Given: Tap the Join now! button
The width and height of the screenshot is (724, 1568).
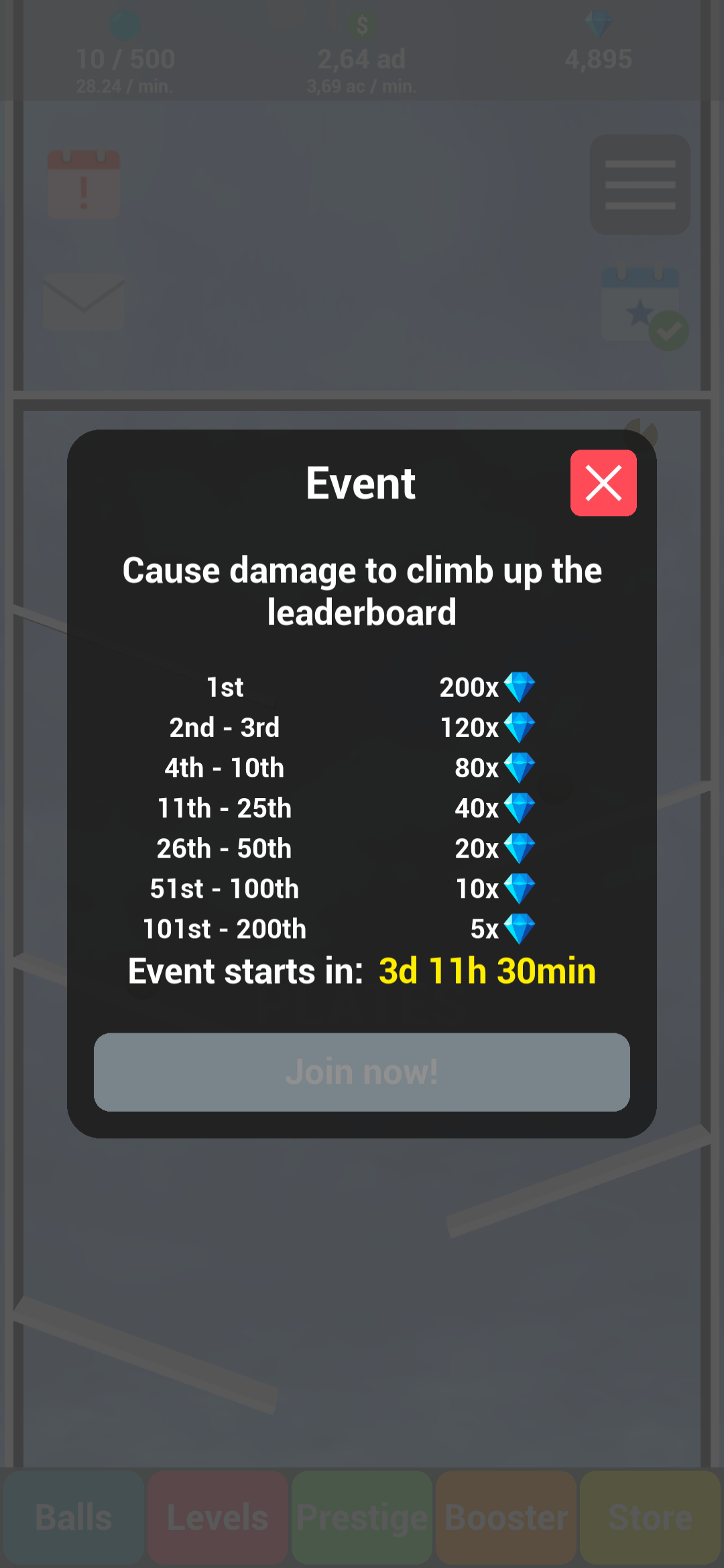Looking at the screenshot, I should point(362,1072).
